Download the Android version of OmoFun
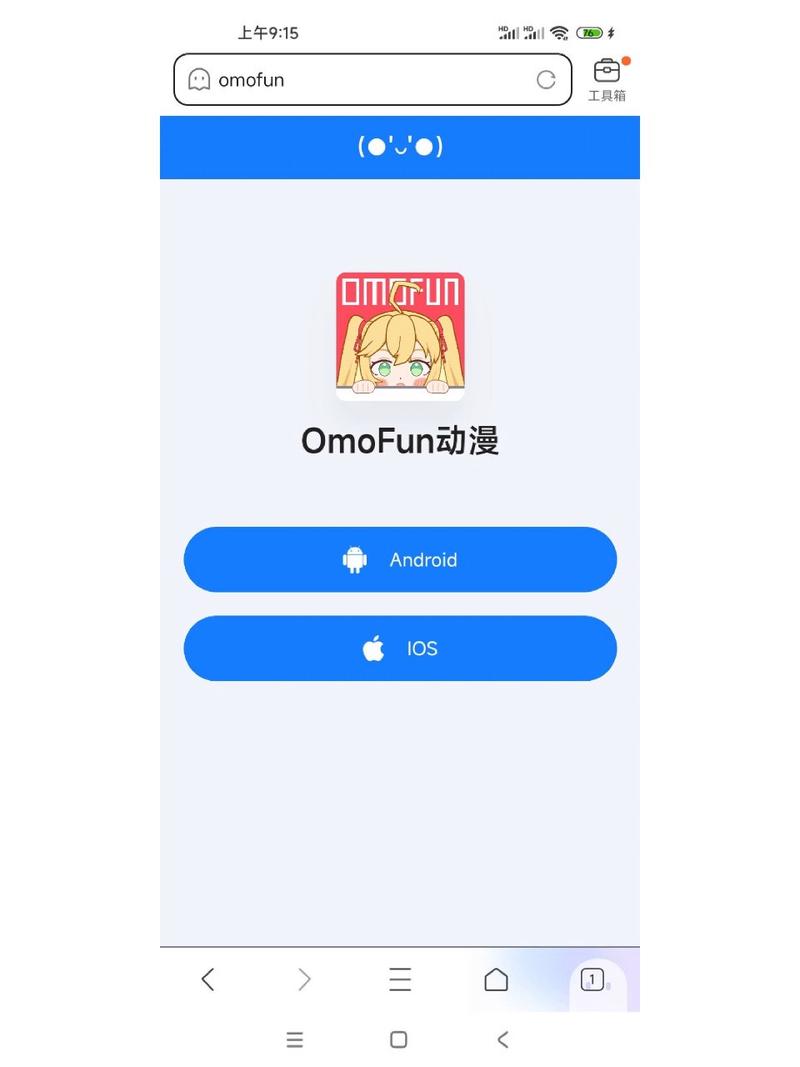Screen dimensions: 800x1067 coord(400,560)
